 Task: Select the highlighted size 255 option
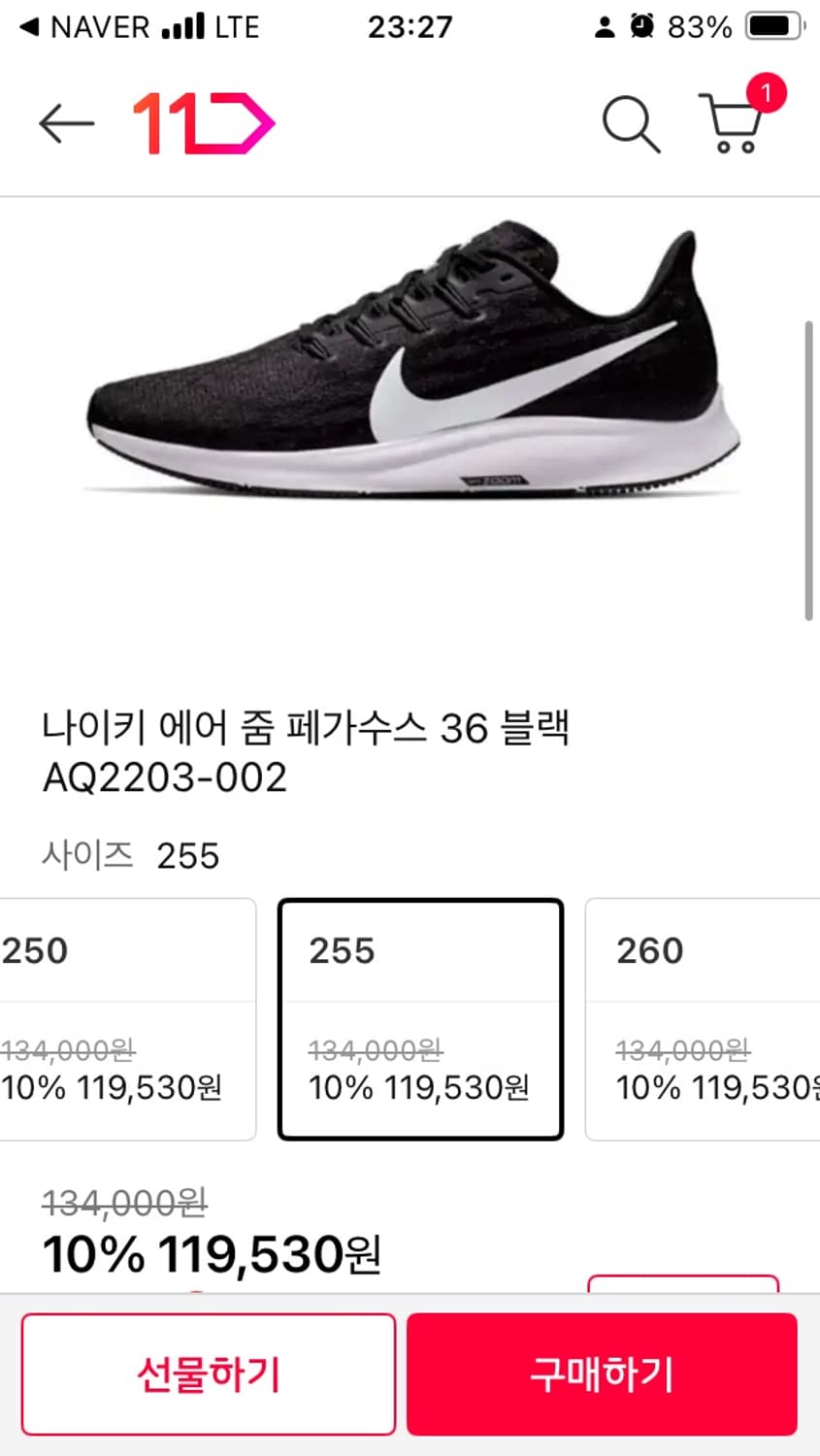420,1017
